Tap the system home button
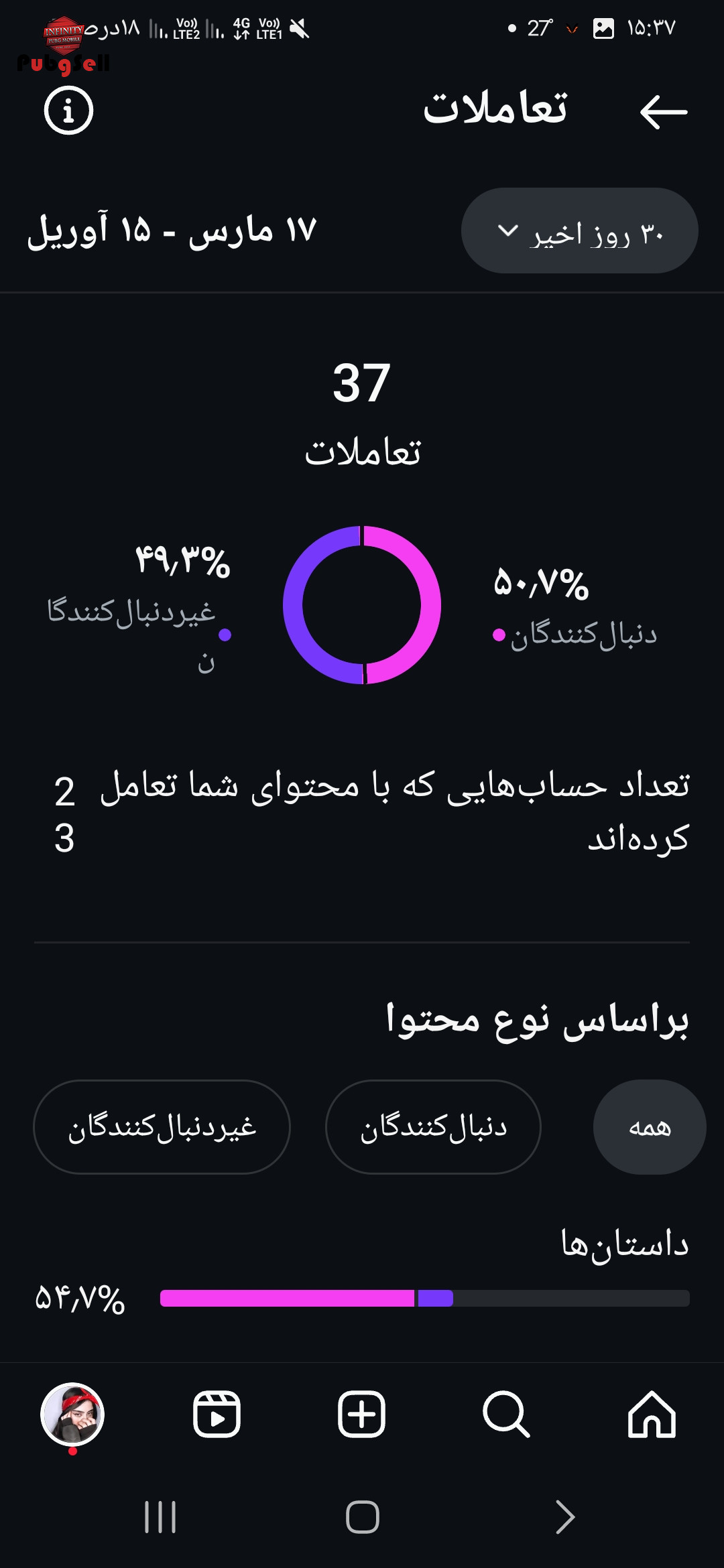The image size is (724, 1568). [x=362, y=1517]
